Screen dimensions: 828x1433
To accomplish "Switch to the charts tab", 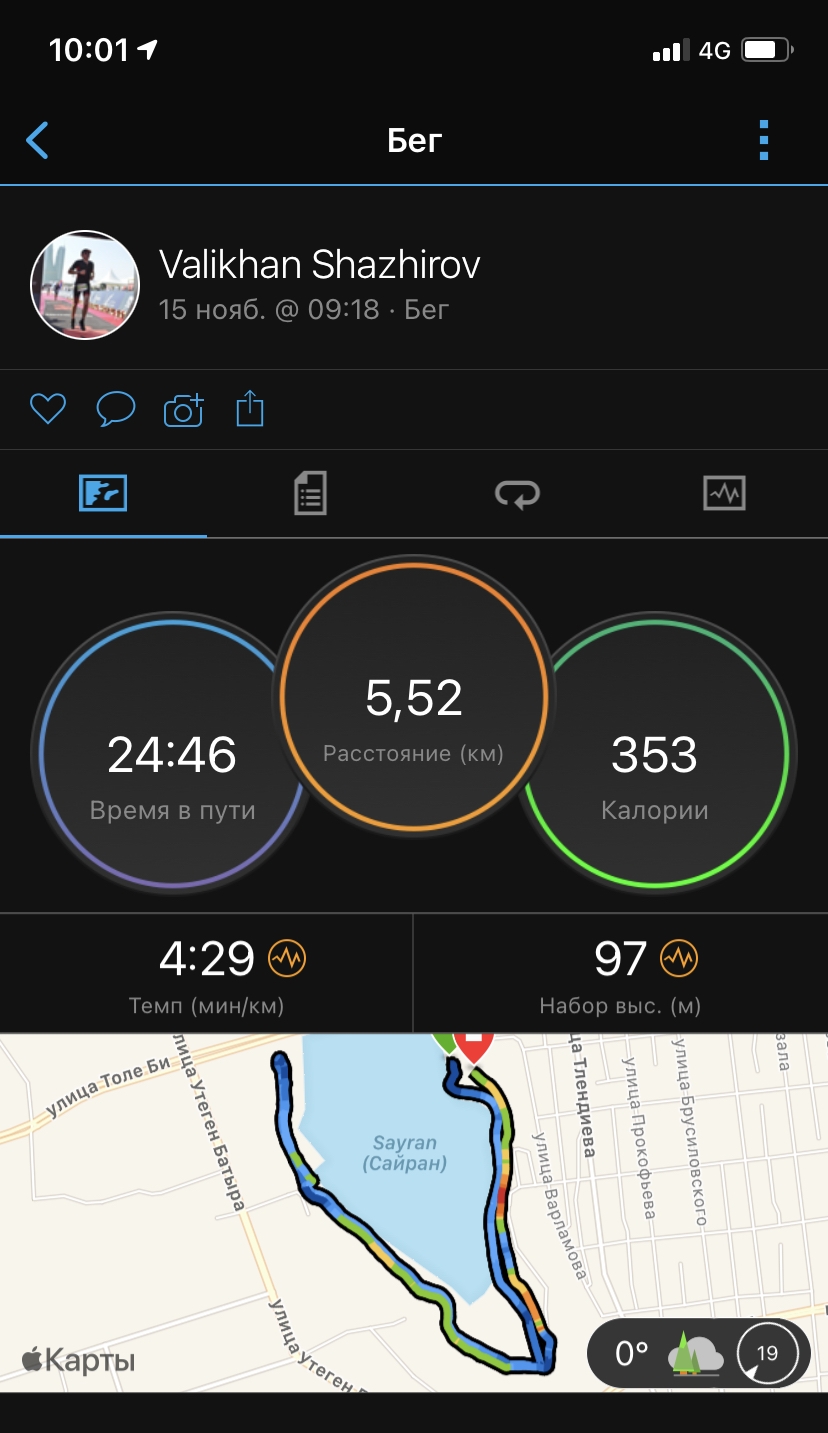I will click(x=724, y=494).
